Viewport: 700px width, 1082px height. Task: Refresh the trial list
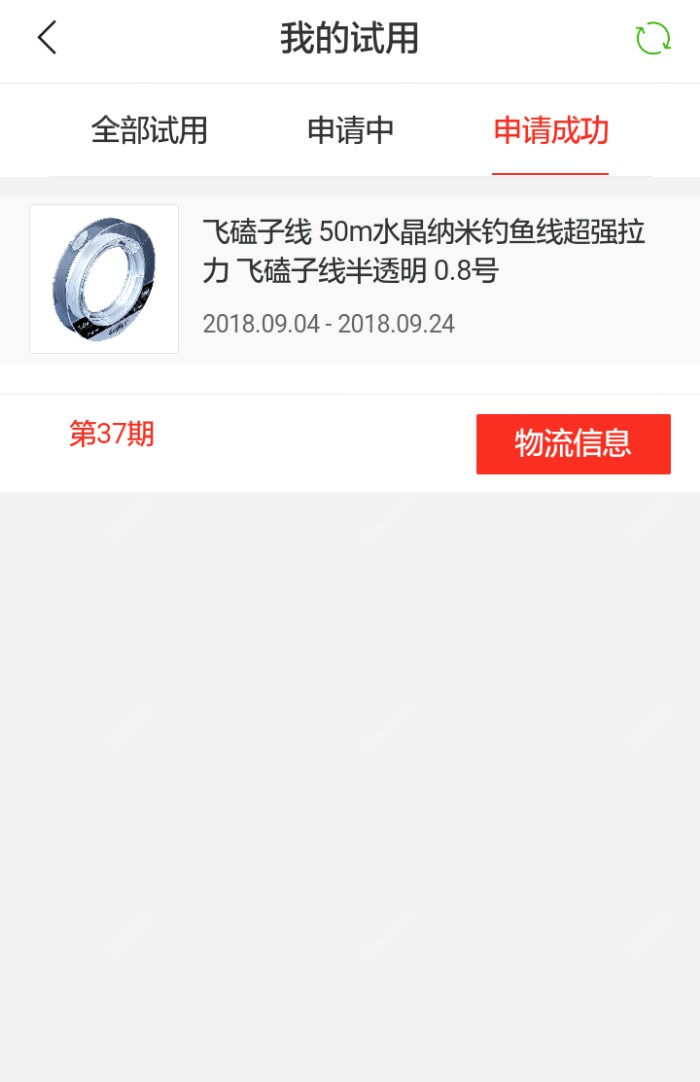(653, 39)
